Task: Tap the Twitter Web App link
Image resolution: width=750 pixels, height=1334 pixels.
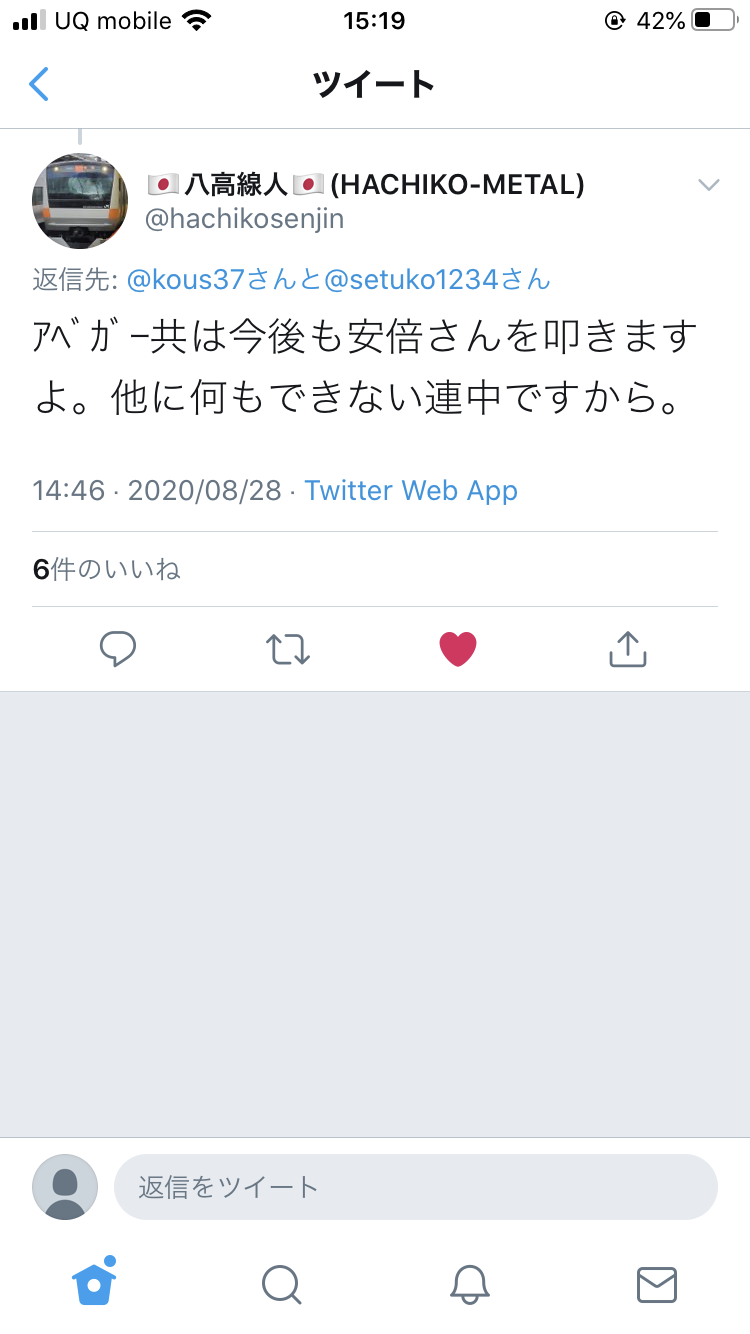Action: point(411,490)
